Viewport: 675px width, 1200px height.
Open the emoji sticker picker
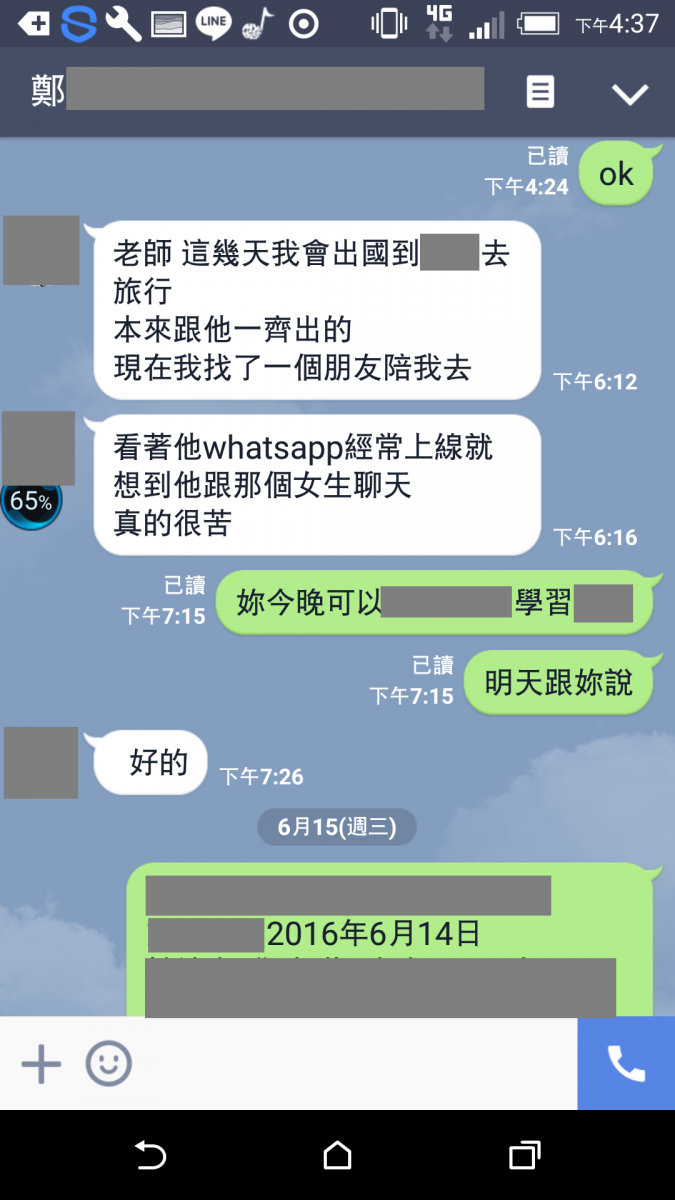point(108,1063)
